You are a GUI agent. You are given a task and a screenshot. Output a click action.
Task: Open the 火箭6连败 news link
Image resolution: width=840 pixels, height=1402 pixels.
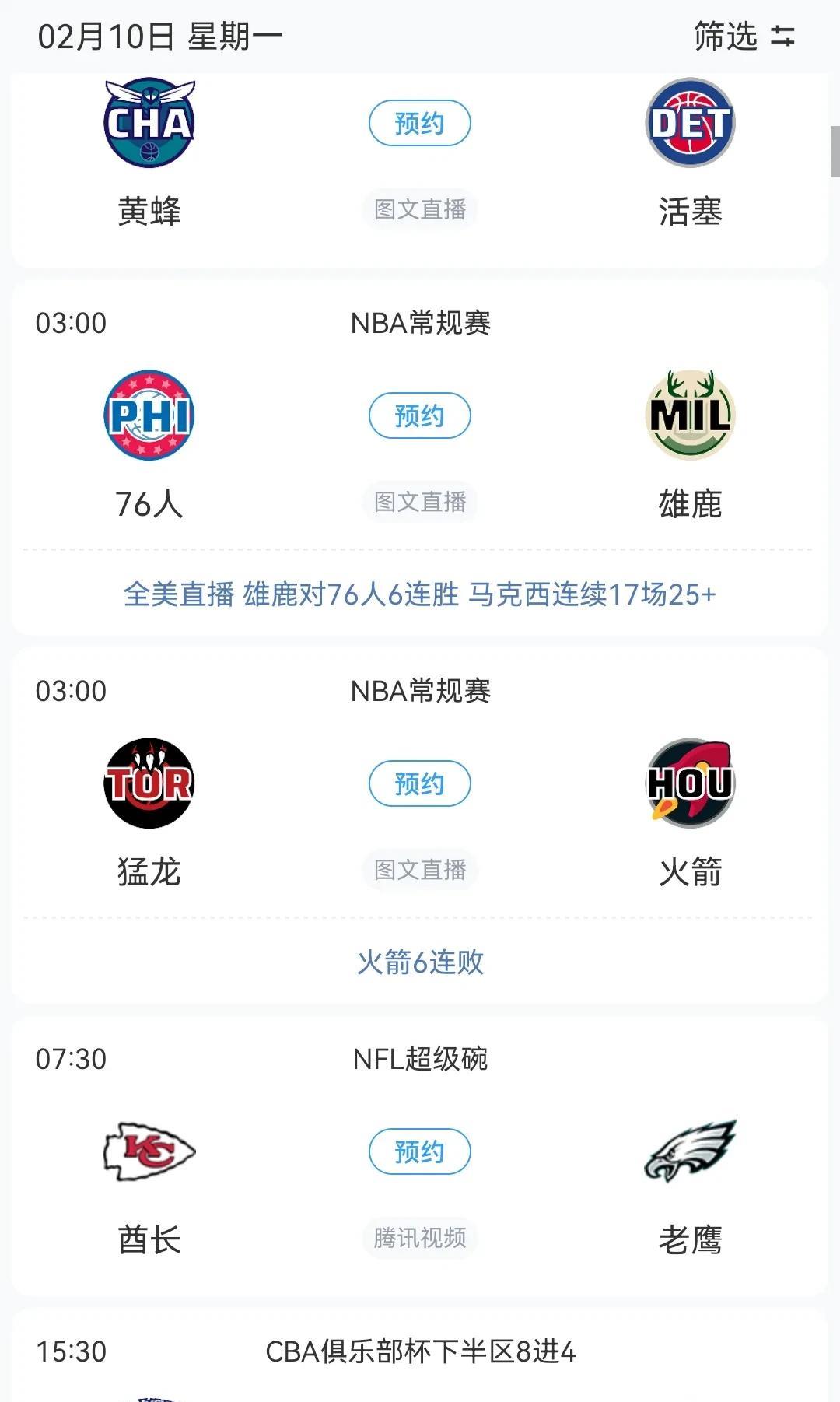pyautogui.click(x=419, y=962)
